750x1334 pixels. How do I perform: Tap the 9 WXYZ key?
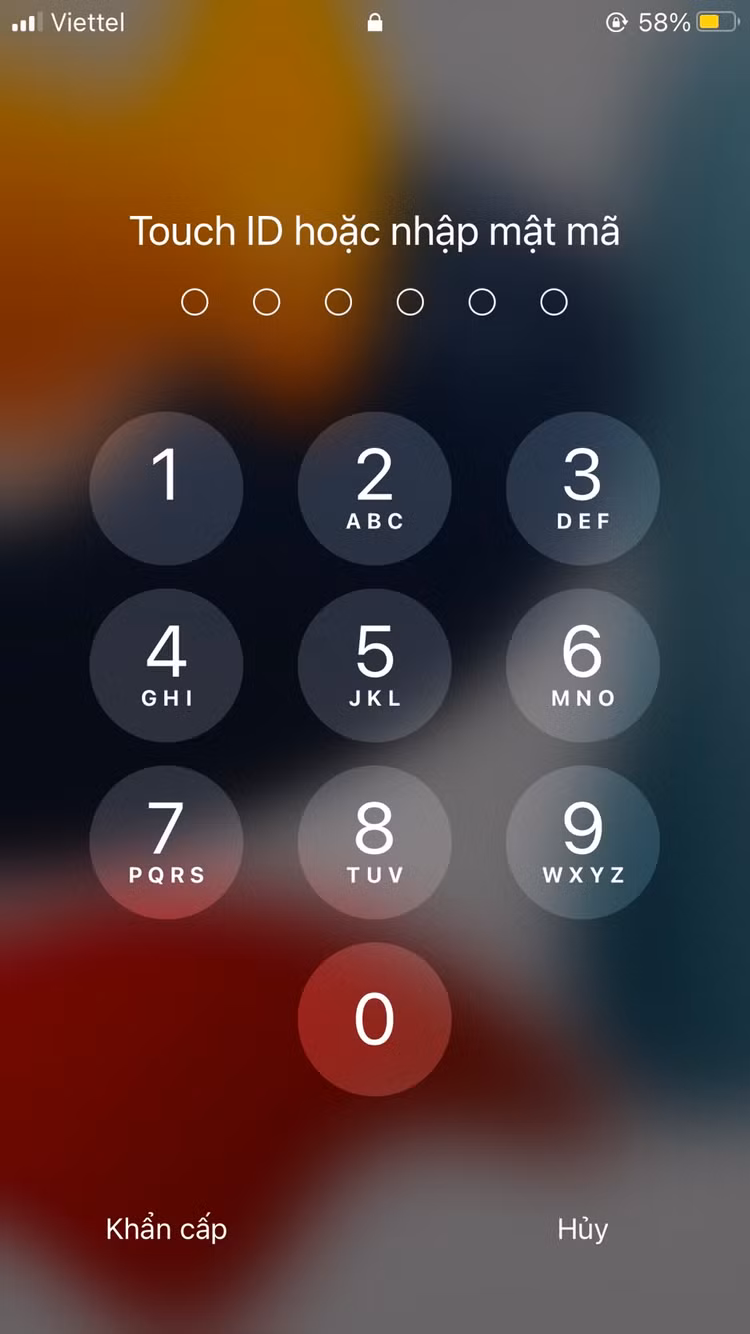point(582,842)
